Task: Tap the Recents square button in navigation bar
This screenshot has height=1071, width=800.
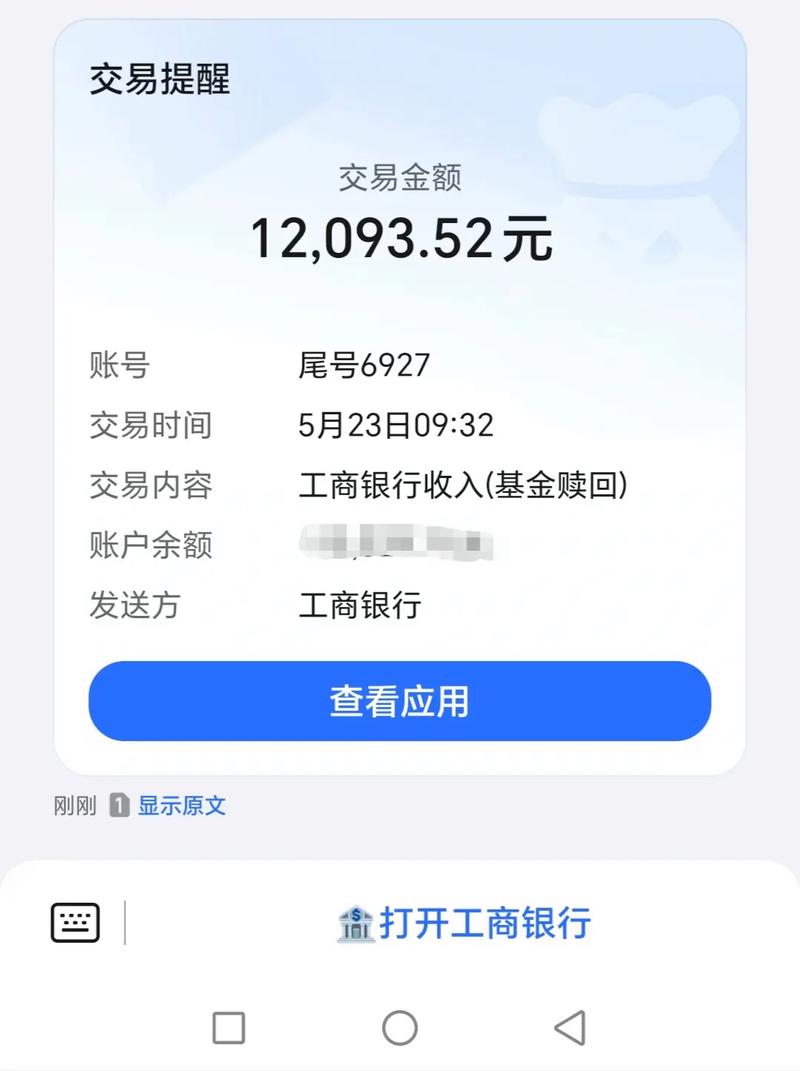Action: [230, 1027]
